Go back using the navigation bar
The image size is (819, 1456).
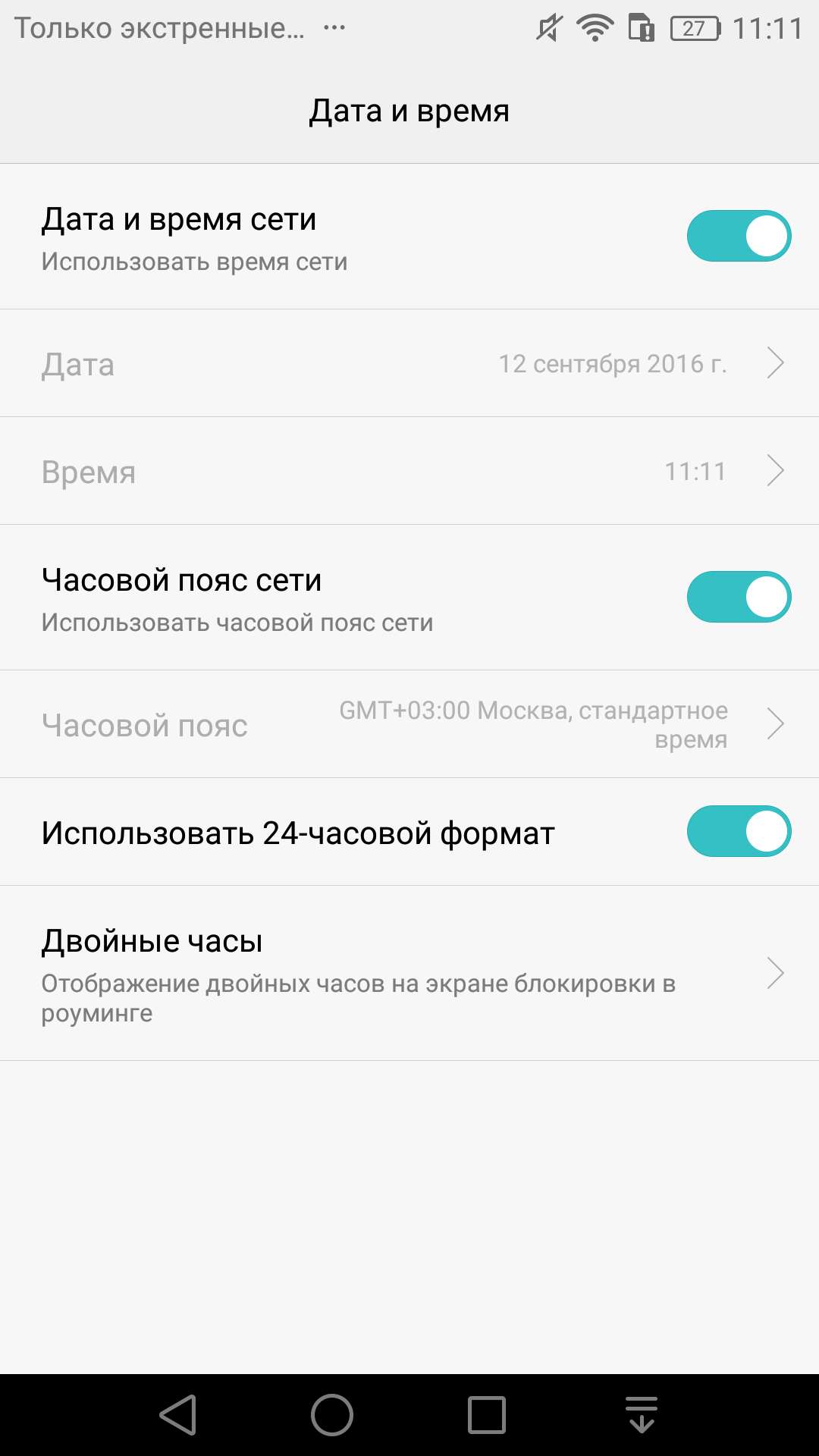click(178, 1415)
